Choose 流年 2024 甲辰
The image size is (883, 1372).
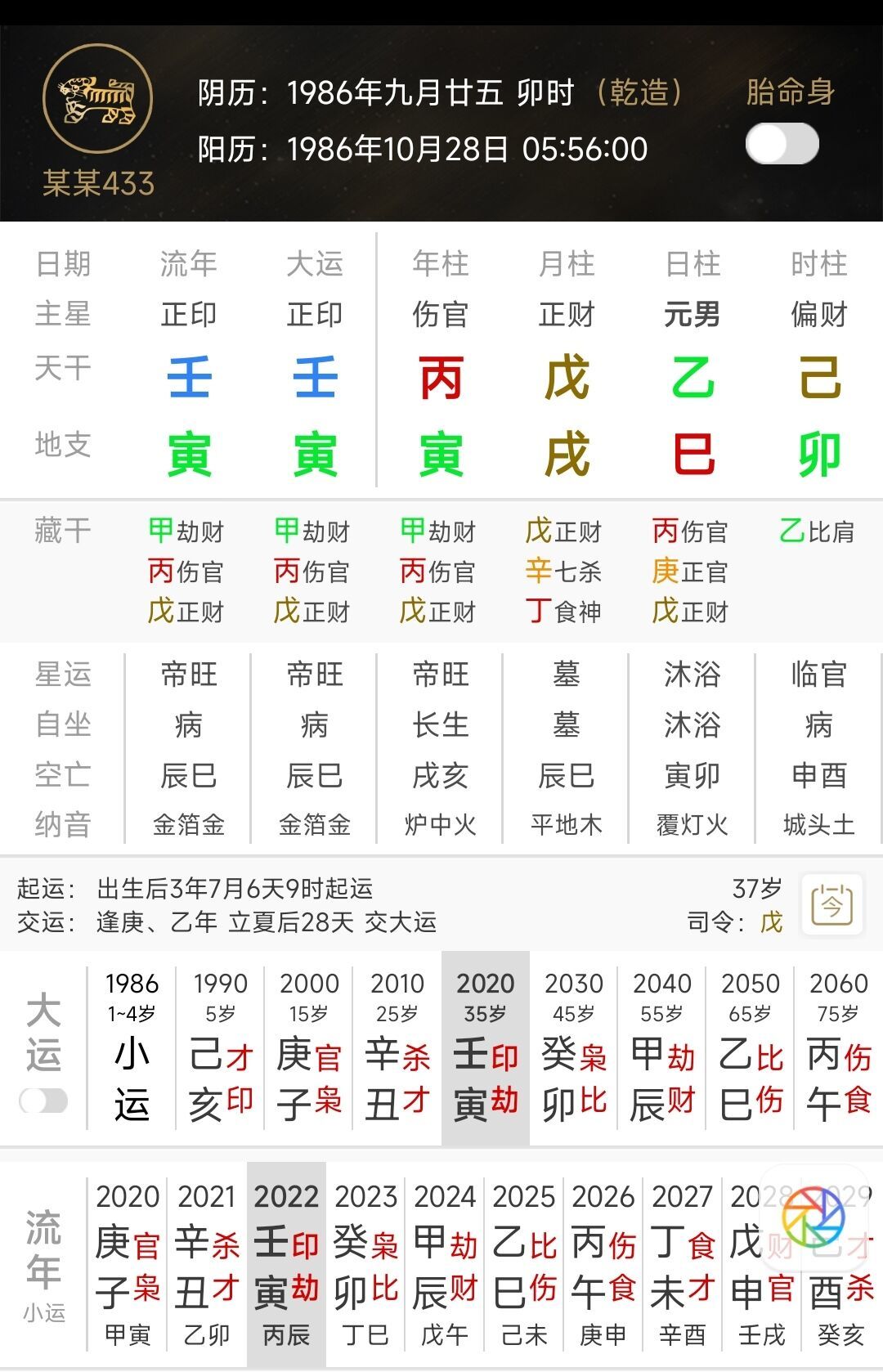click(445, 1263)
